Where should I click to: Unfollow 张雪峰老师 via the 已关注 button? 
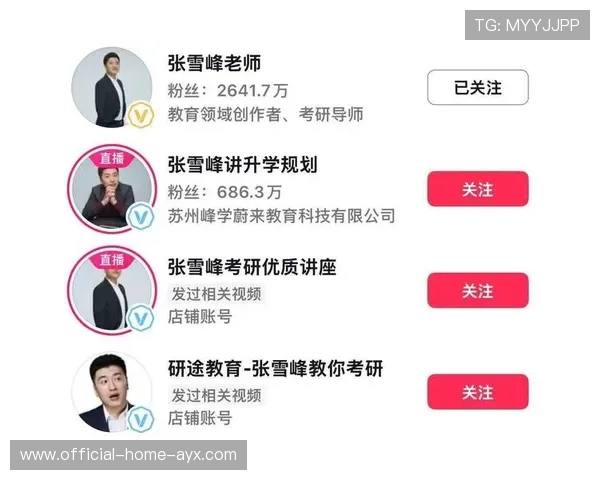pyautogui.click(x=477, y=88)
